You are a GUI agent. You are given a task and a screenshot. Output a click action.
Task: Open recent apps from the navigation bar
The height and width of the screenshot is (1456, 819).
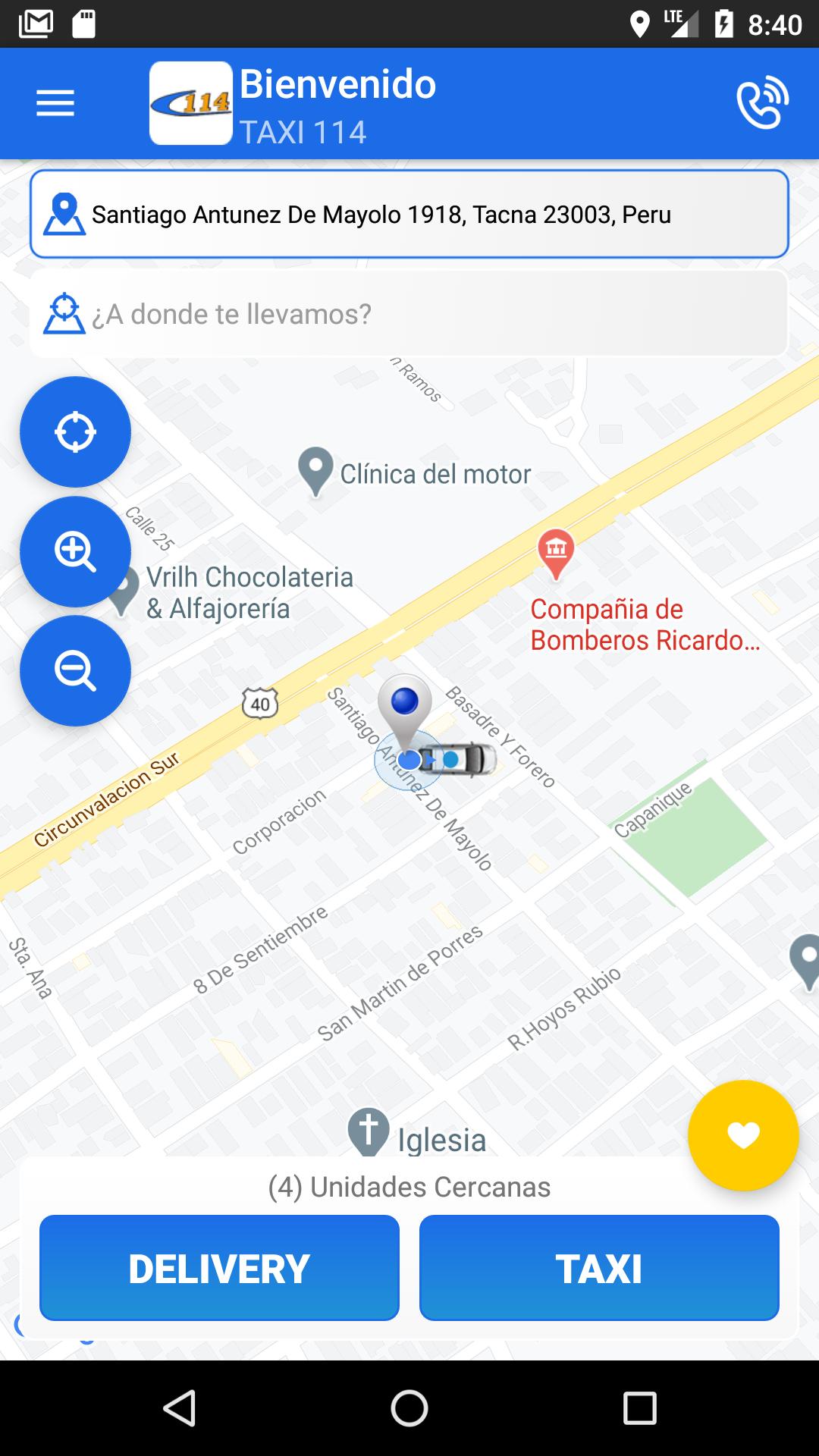639,1408
